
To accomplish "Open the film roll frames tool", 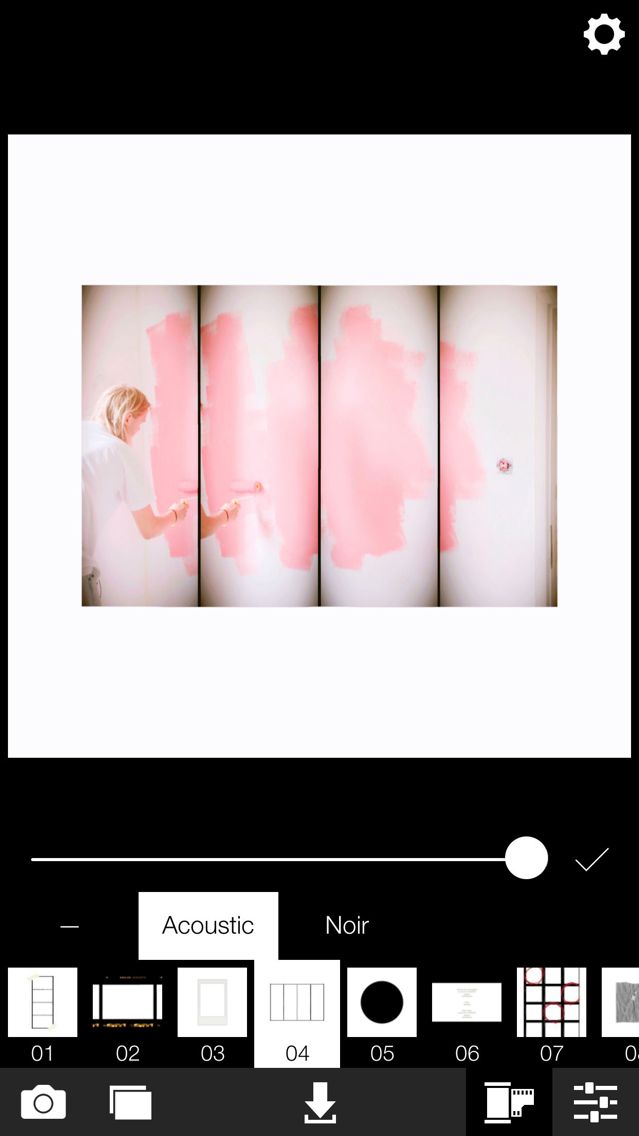I will 509,1102.
